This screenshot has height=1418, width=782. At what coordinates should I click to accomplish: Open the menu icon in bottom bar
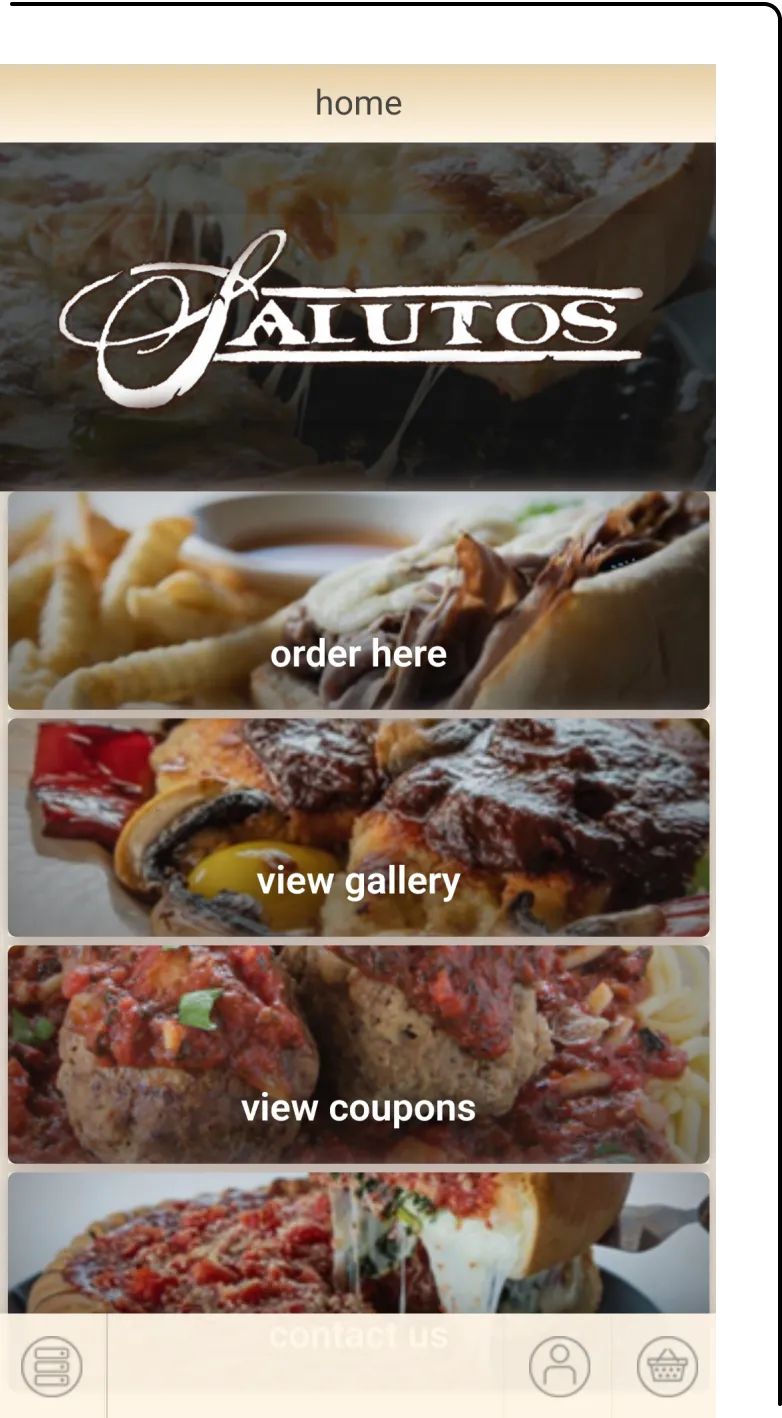tap(52, 1366)
